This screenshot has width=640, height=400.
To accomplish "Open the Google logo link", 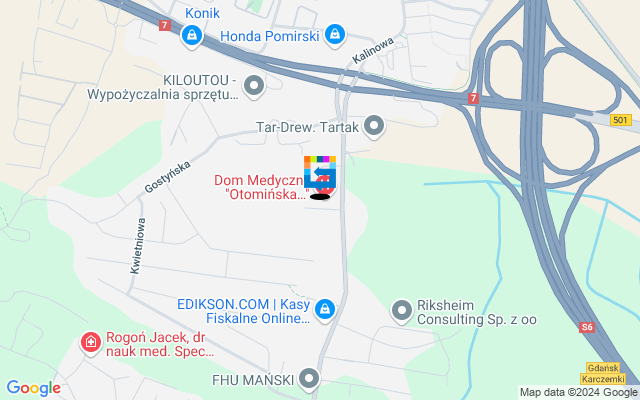I will click(33, 388).
